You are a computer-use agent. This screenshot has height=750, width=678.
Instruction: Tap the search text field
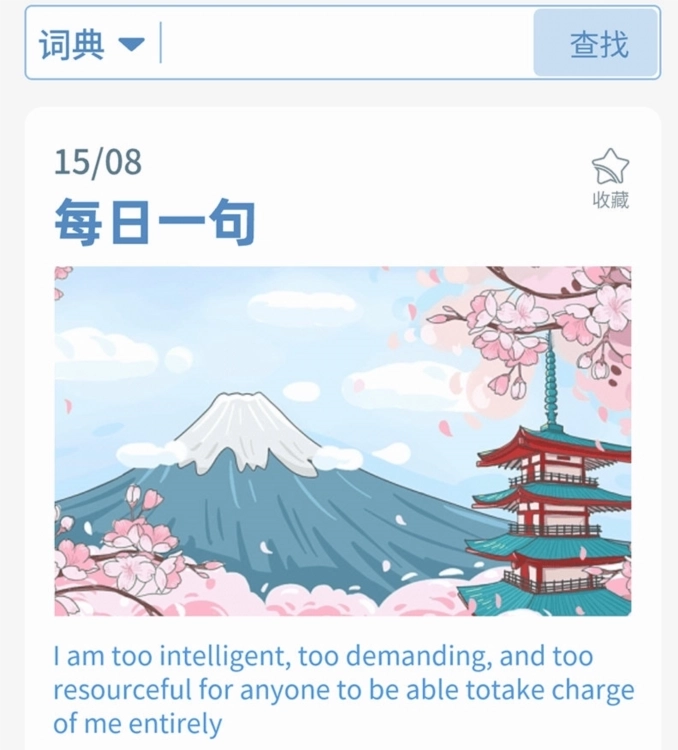point(345,44)
